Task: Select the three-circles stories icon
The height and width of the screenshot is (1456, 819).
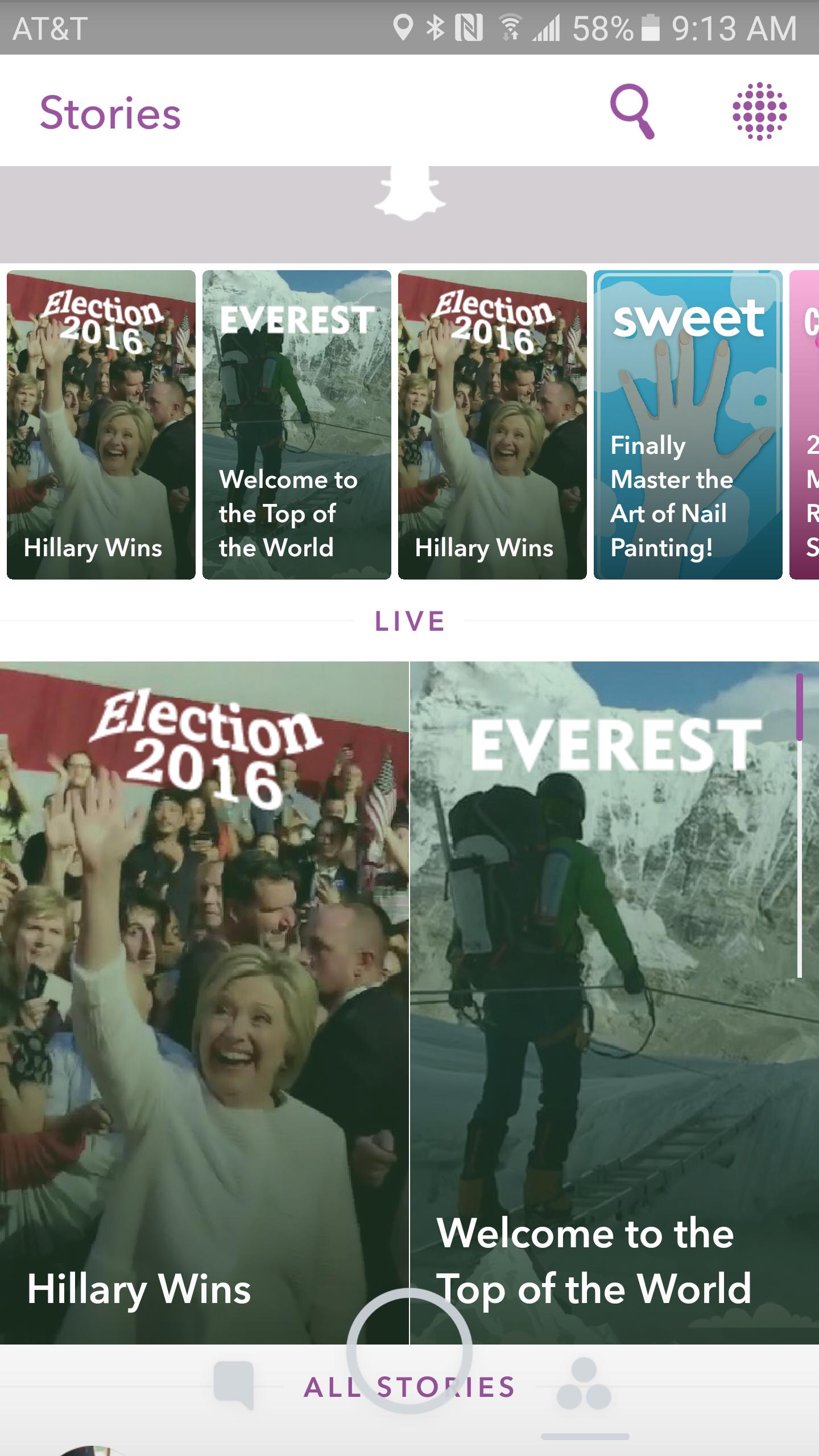Action: (x=584, y=1384)
